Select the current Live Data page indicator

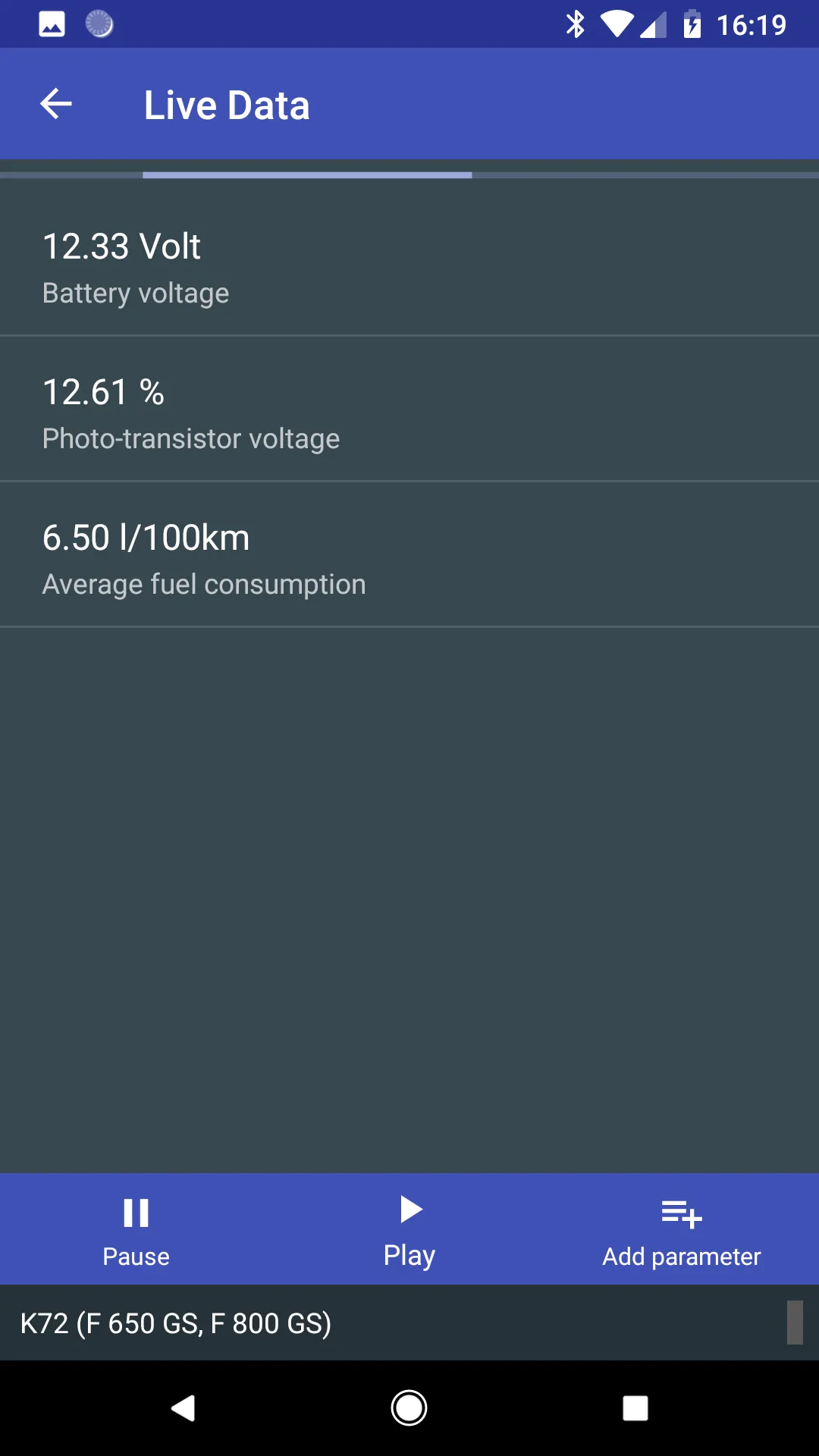(308, 174)
